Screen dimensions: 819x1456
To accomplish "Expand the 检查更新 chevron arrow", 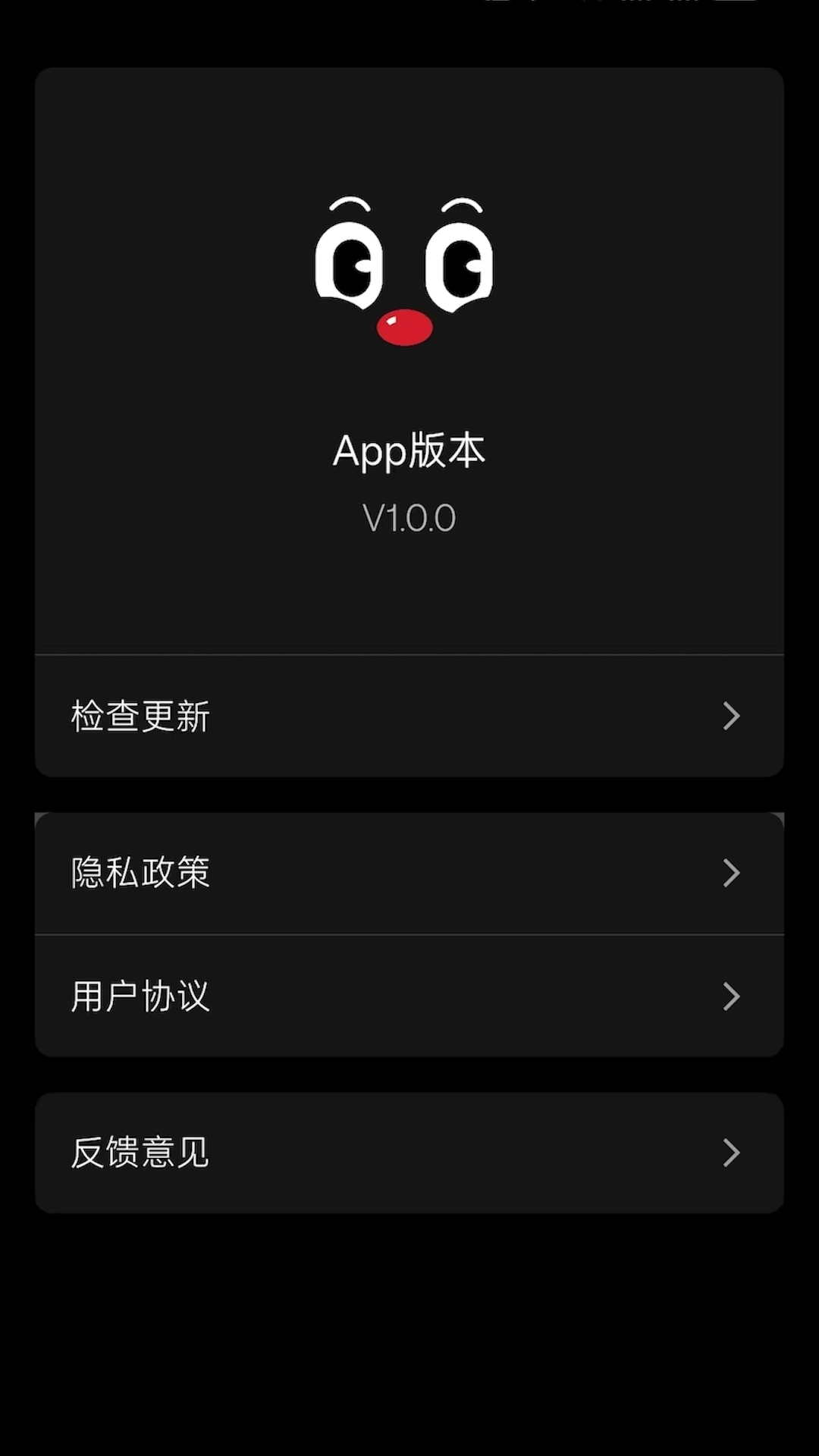I will [730, 716].
